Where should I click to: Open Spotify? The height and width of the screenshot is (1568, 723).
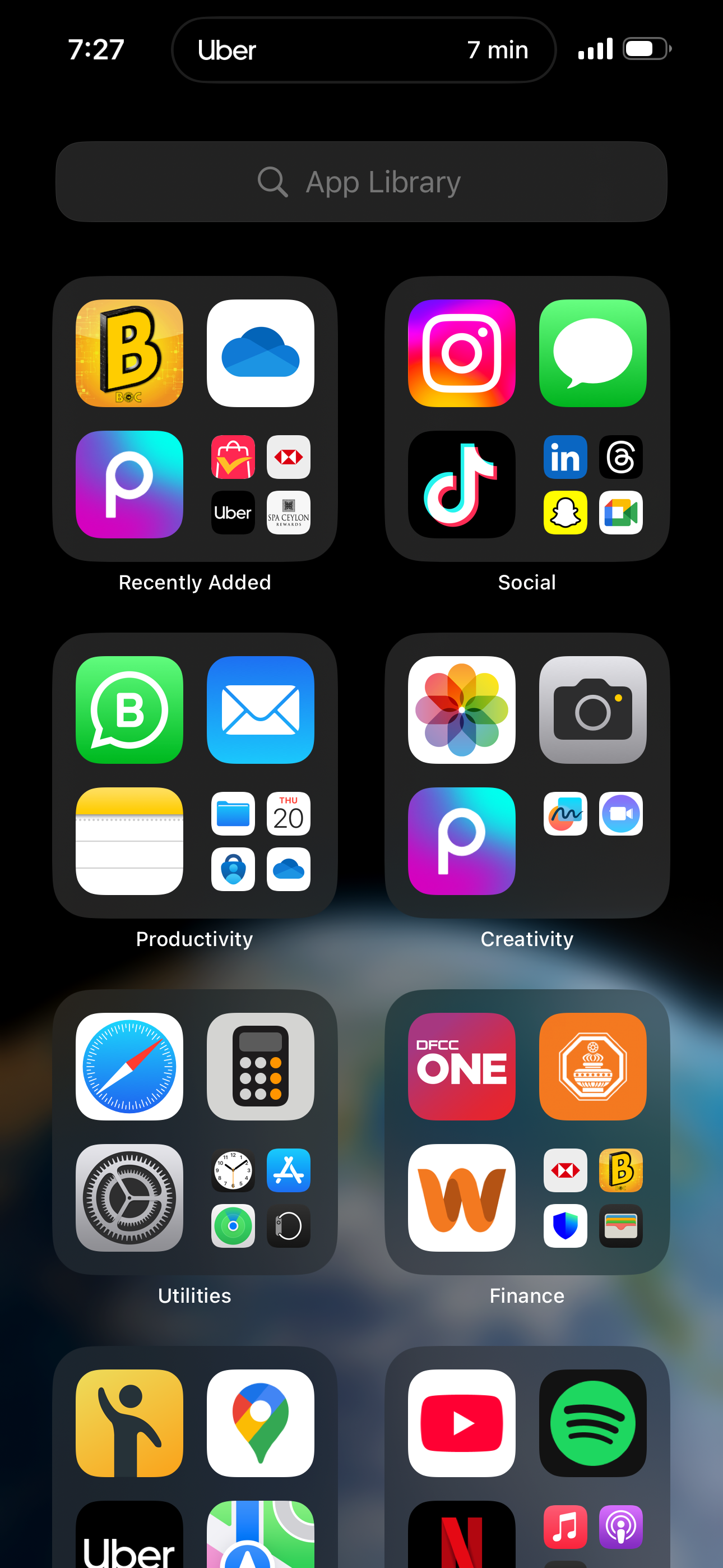592,1423
